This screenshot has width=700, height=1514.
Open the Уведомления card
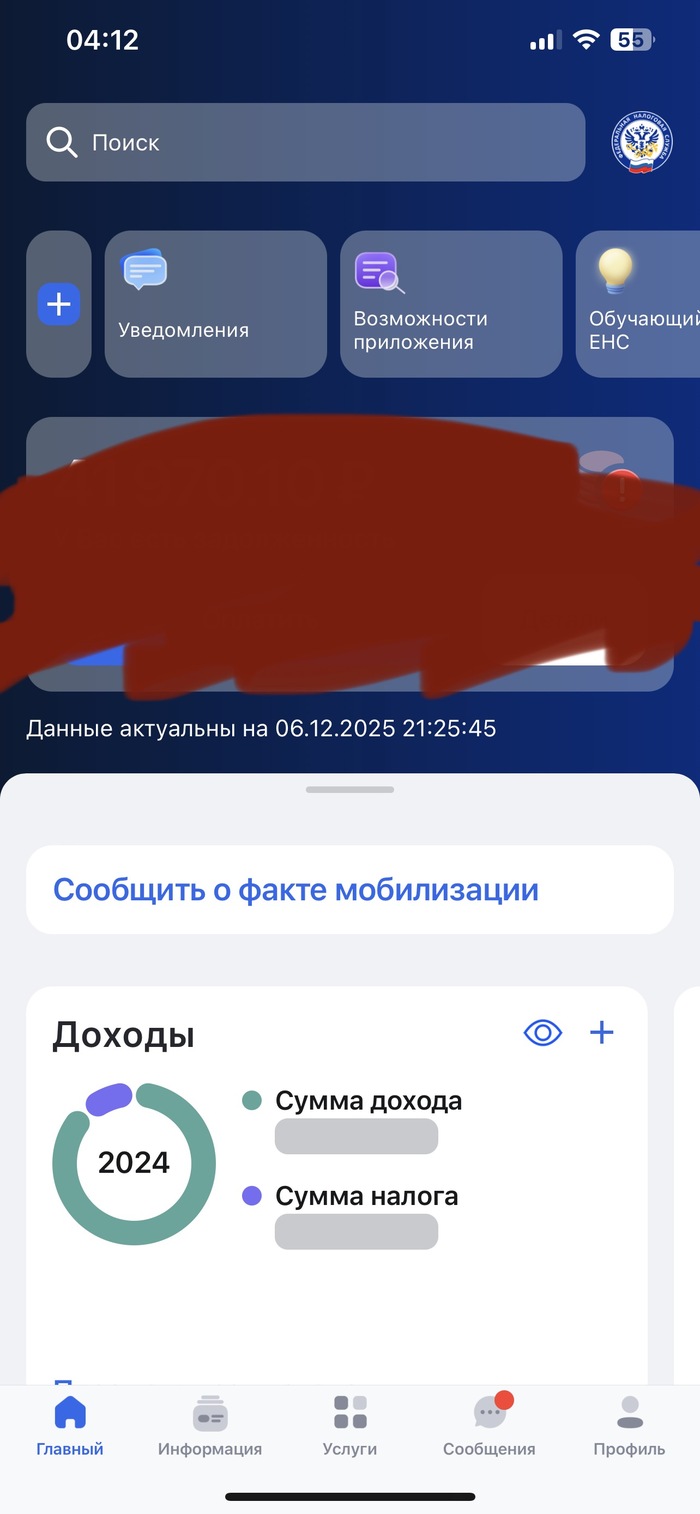click(x=215, y=304)
